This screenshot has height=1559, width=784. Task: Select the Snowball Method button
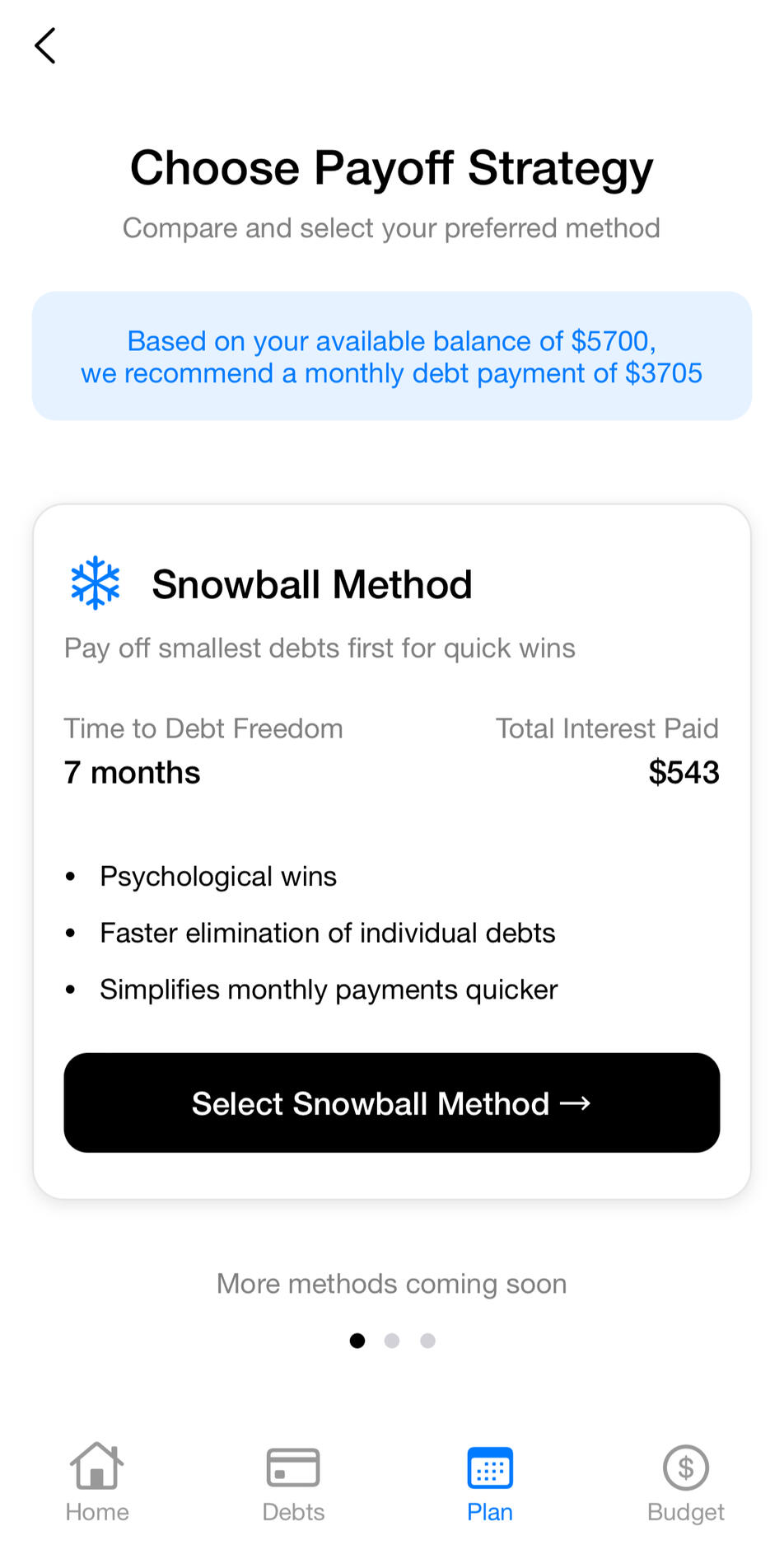392,1103
